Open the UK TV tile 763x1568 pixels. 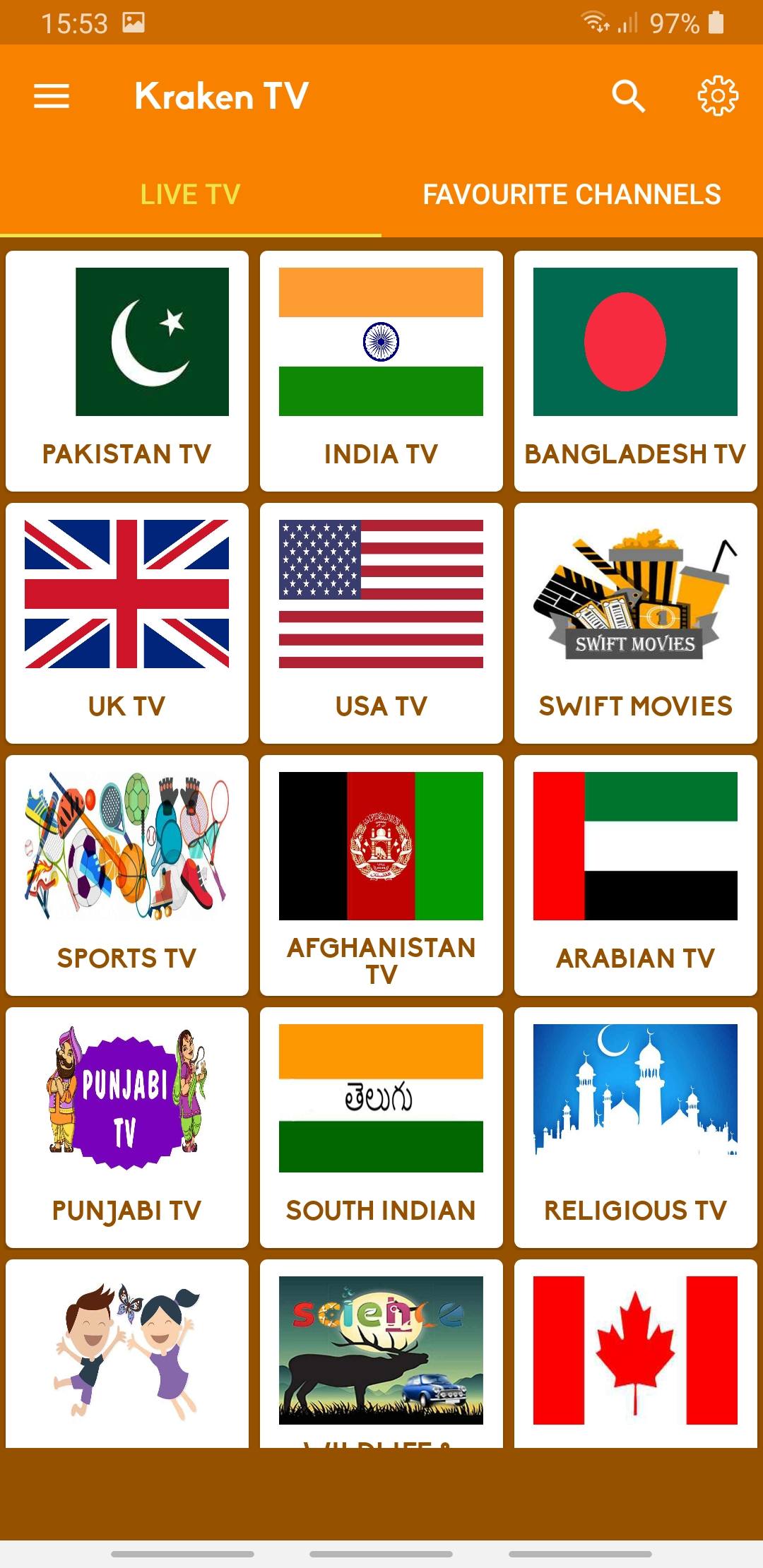pyautogui.click(x=127, y=623)
